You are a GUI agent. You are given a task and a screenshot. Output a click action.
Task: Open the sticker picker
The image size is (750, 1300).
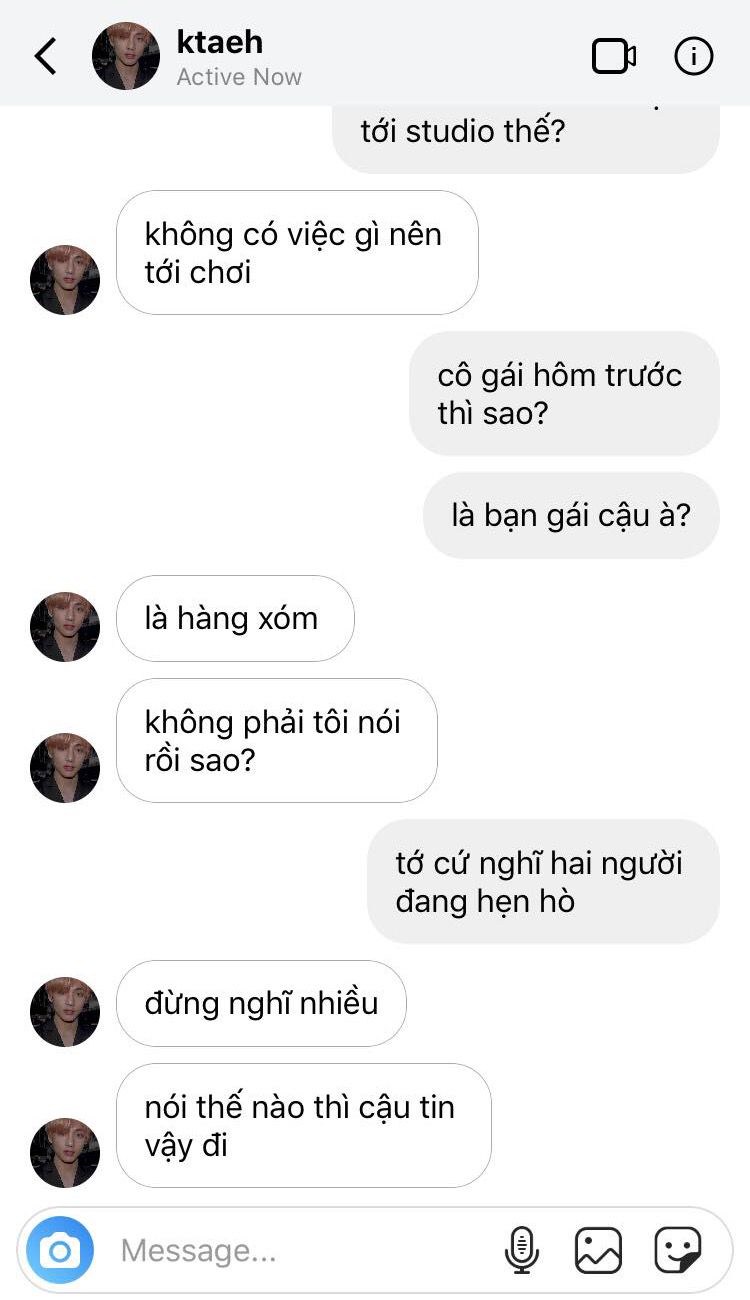click(677, 1250)
